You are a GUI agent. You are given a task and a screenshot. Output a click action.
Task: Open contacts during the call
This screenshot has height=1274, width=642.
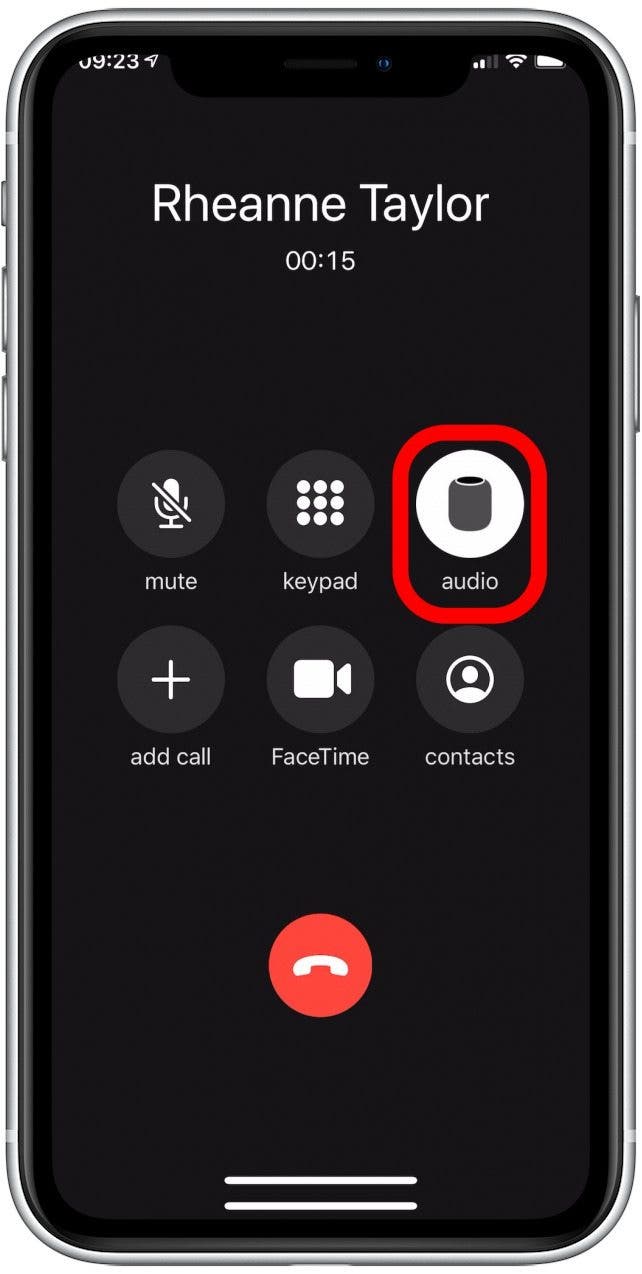click(470, 681)
